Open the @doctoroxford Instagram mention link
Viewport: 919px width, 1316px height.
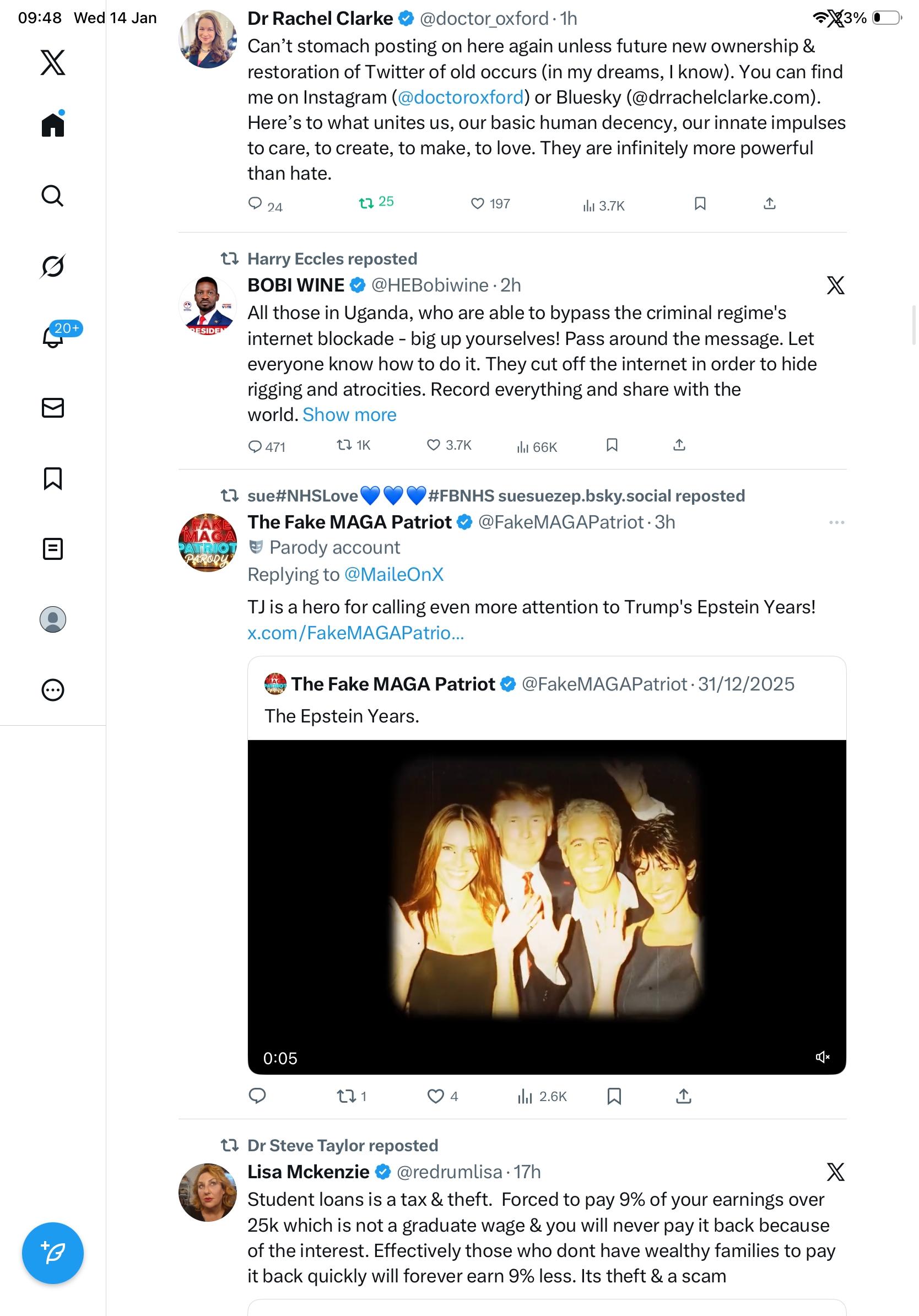(x=461, y=98)
